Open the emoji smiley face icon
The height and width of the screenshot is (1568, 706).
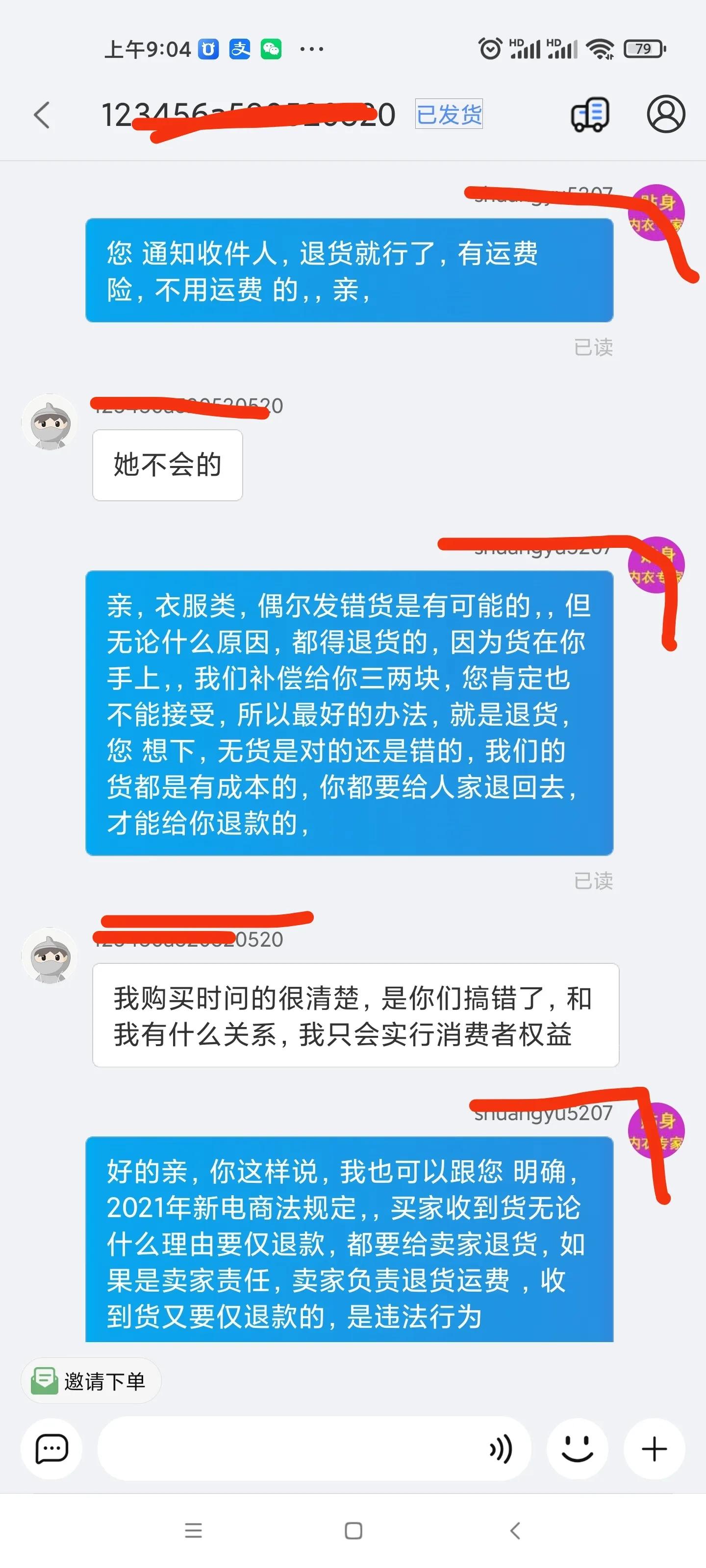pos(577,1449)
